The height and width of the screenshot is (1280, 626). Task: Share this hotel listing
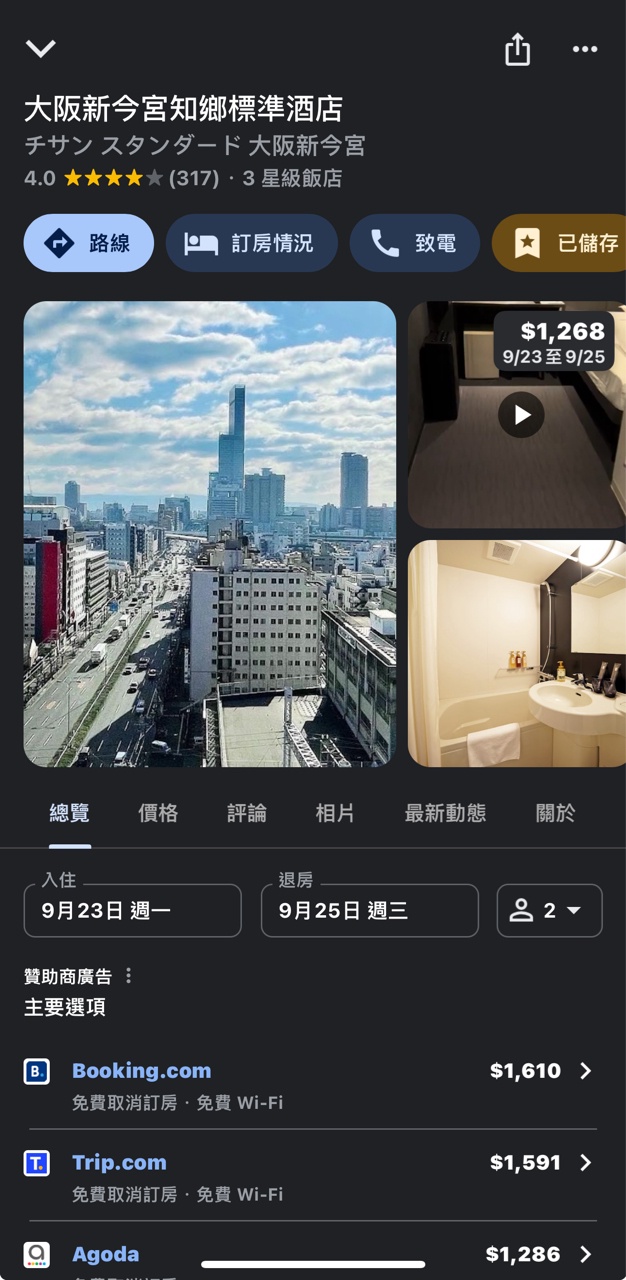pyautogui.click(x=517, y=49)
